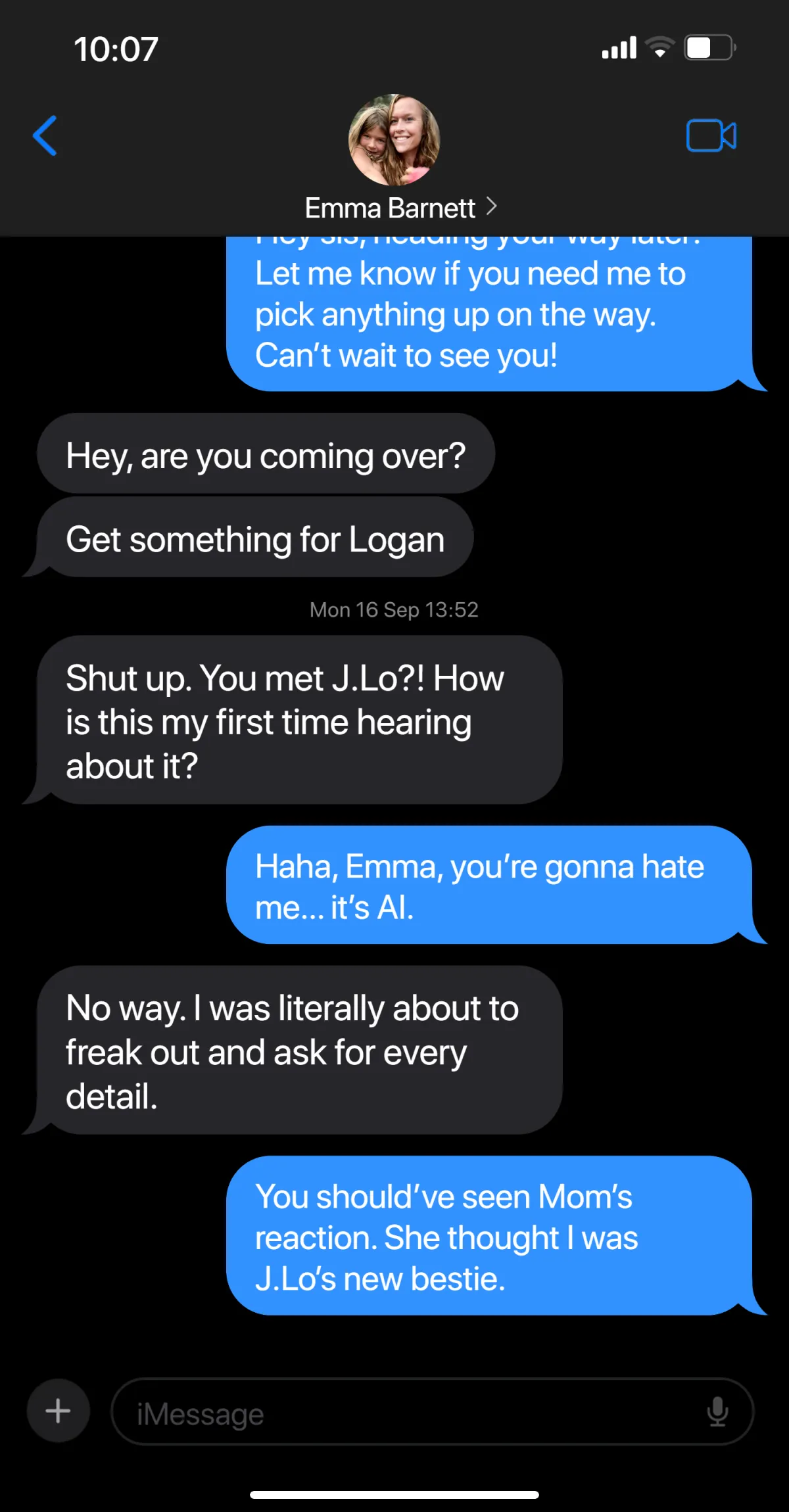The height and width of the screenshot is (1512, 789).
Task: Focus the iMessage text field
Action: 408,1412
